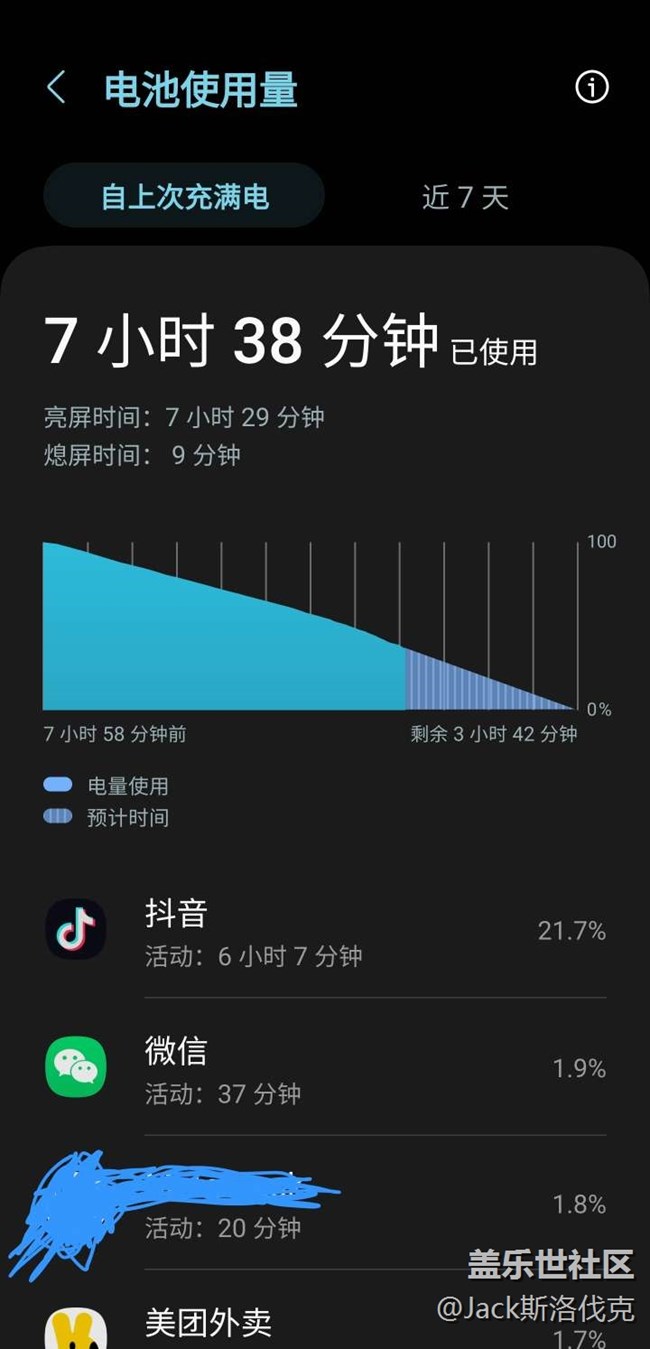
Task: Open the app row showing 1.8% usage
Action: point(325,1205)
